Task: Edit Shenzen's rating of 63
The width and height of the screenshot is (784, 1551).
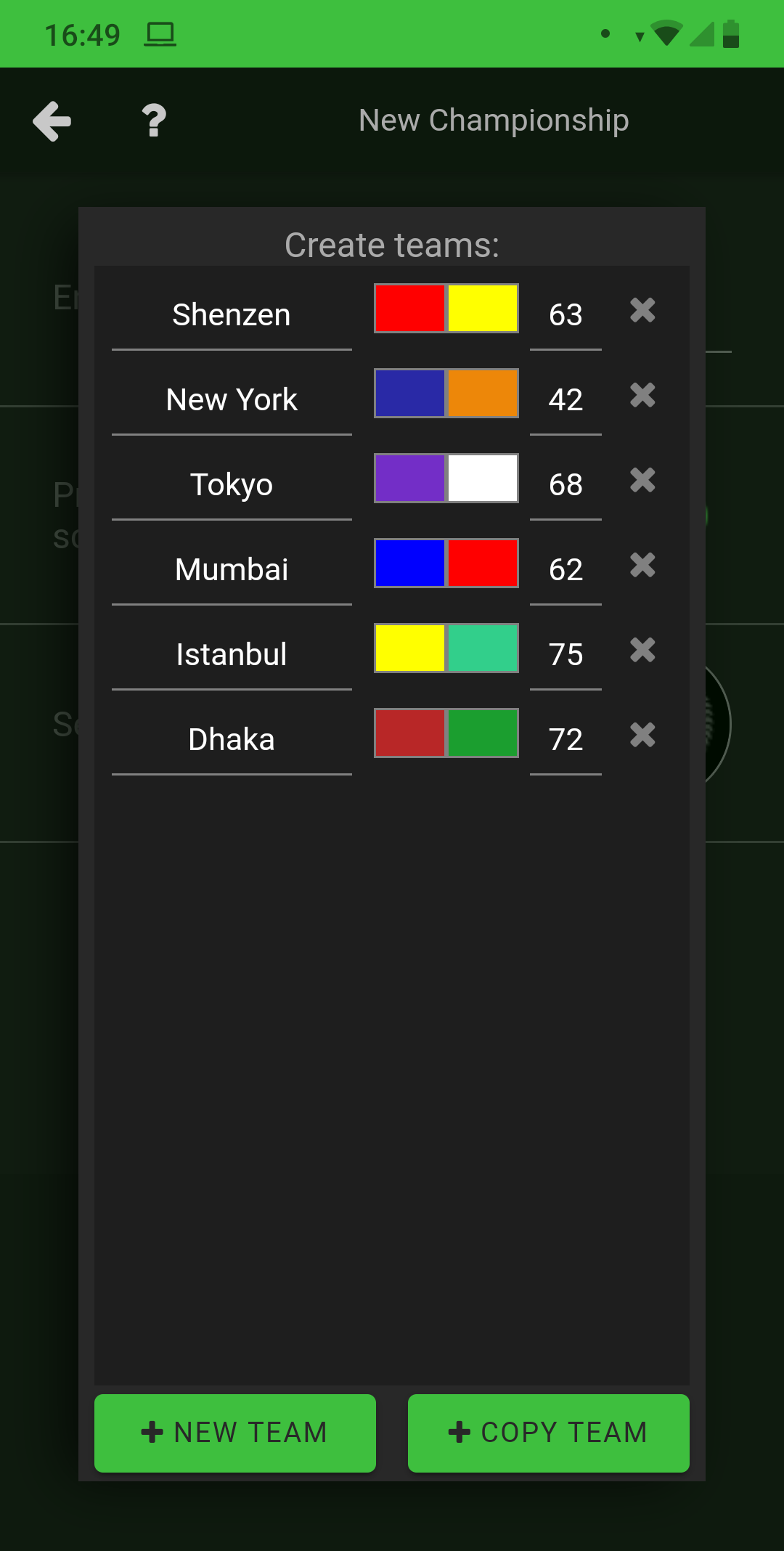Action: point(565,315)
